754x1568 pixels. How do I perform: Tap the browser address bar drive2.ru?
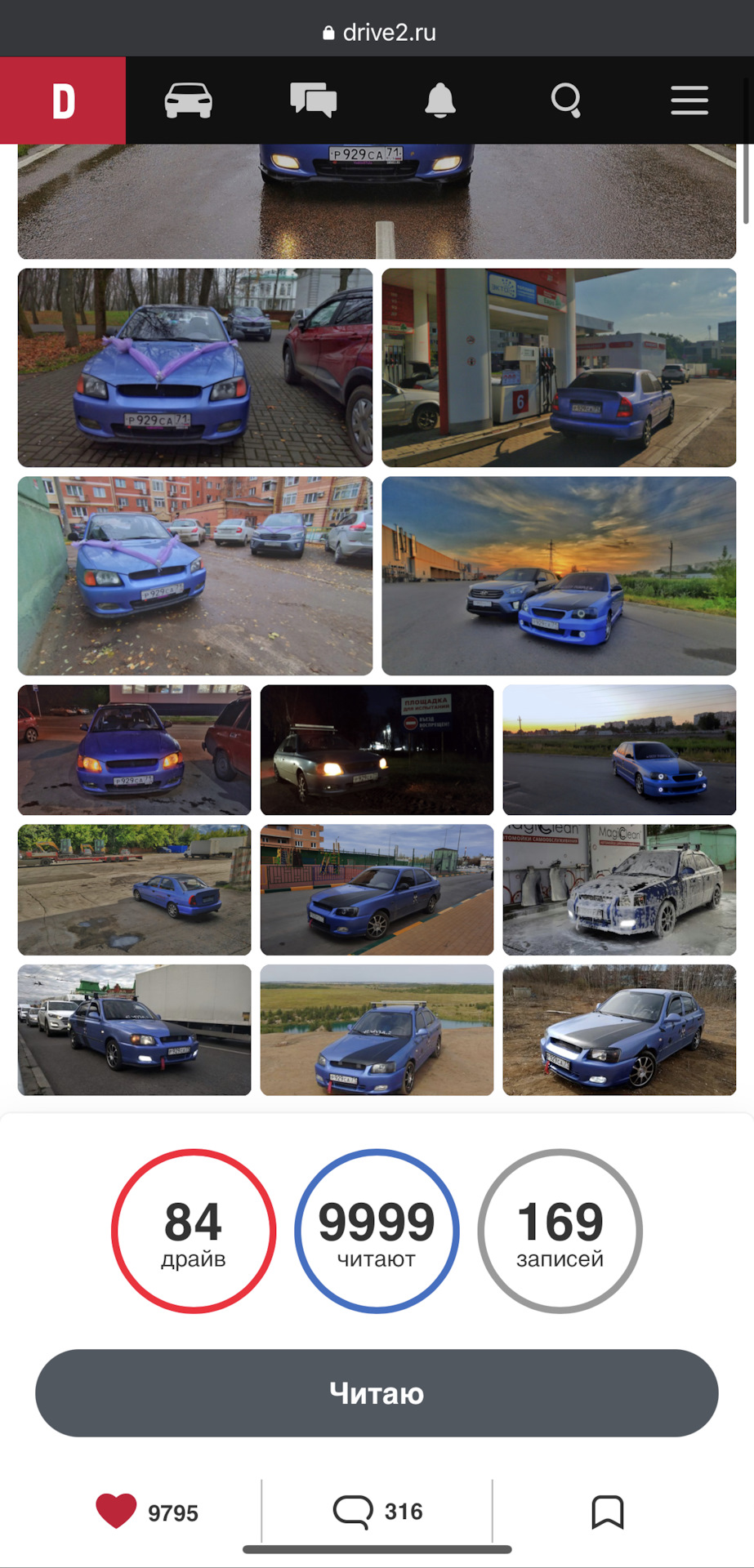[x=379, y=33]
